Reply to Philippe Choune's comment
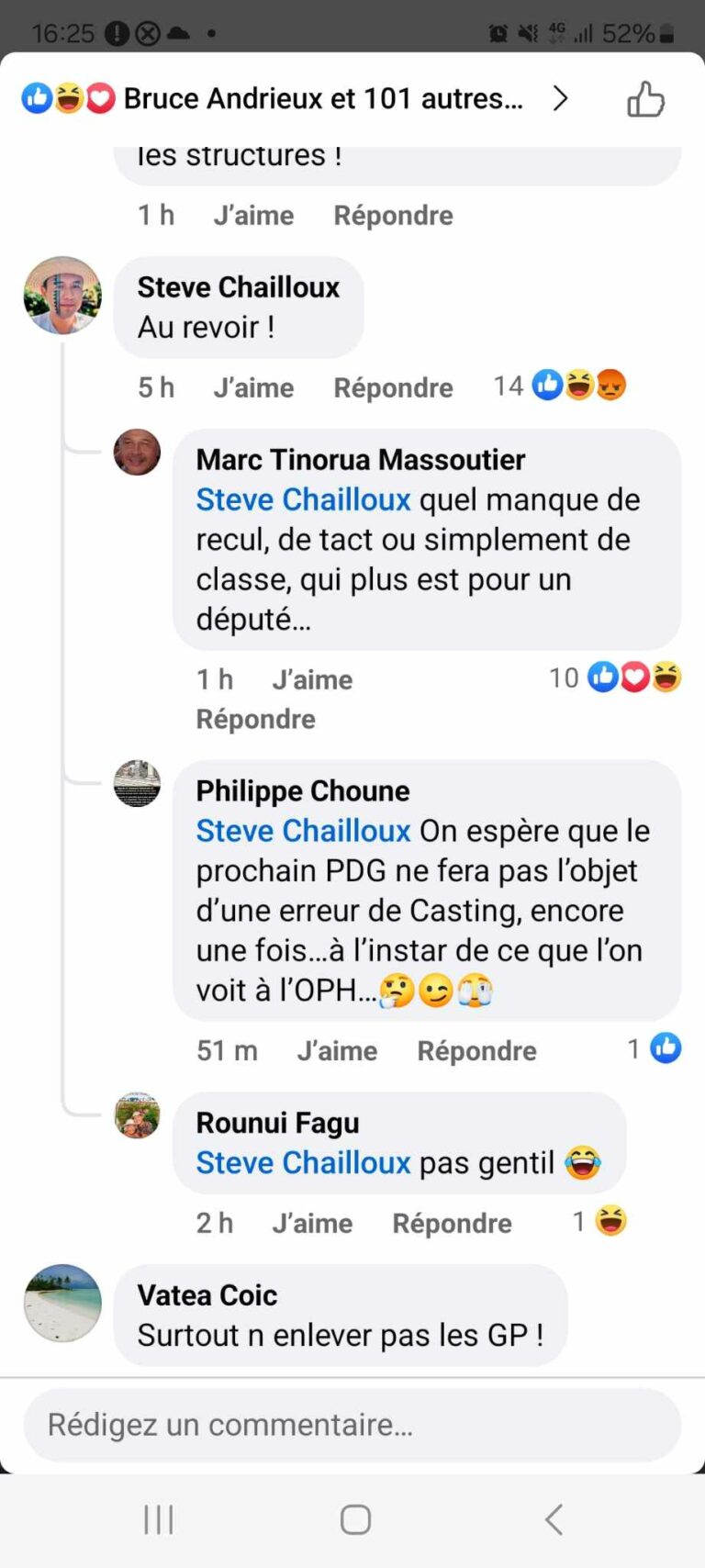The height and width of the screenshot is (1568, 705). click(476, 1051)
